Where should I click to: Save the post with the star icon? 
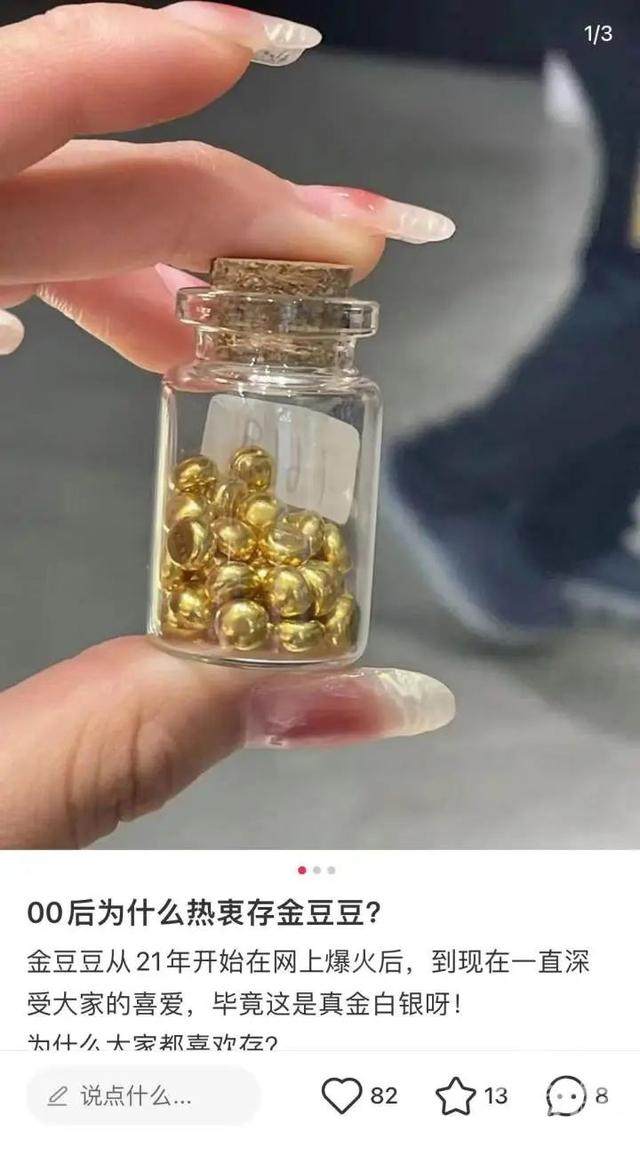click(x=455, y=1096)
